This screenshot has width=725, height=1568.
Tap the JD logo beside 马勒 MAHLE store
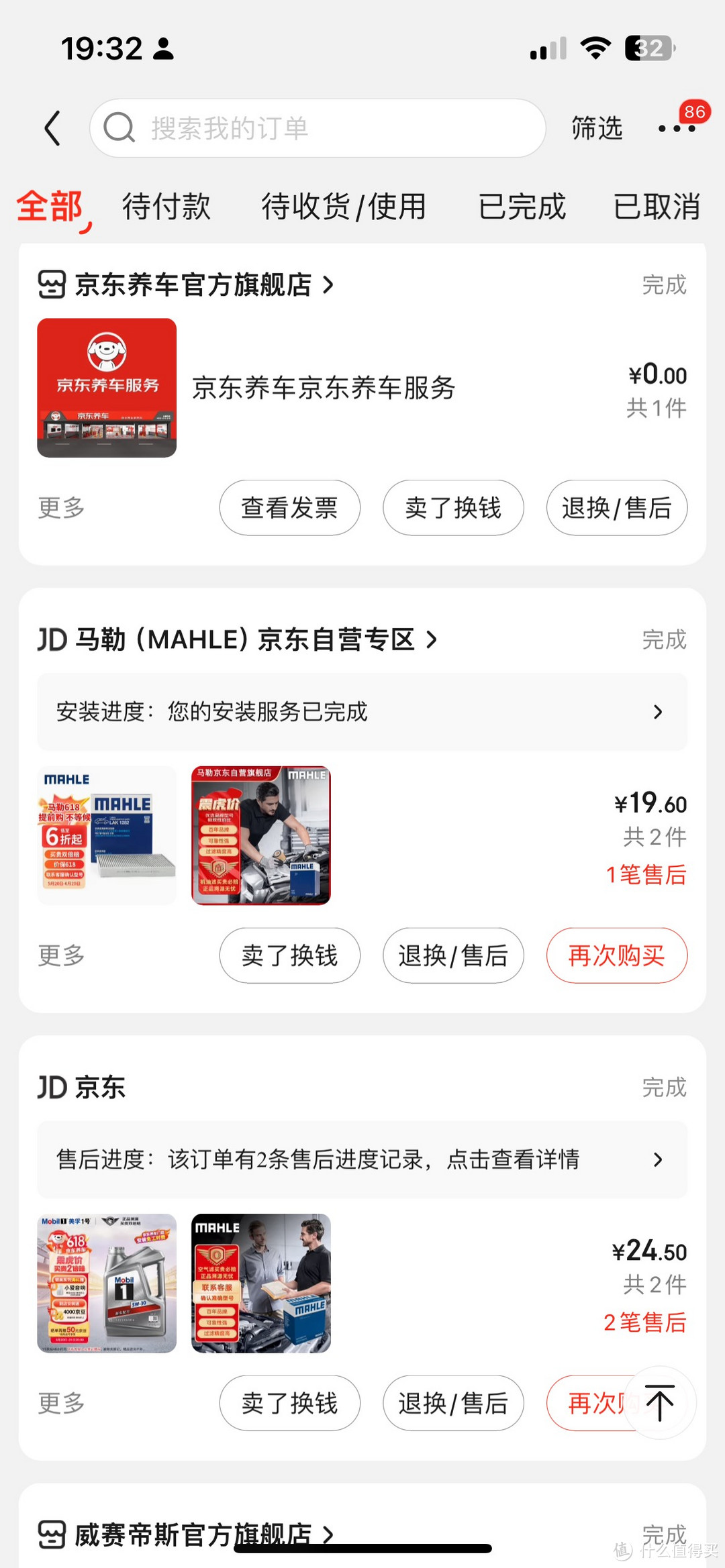(x=51, y=640)
